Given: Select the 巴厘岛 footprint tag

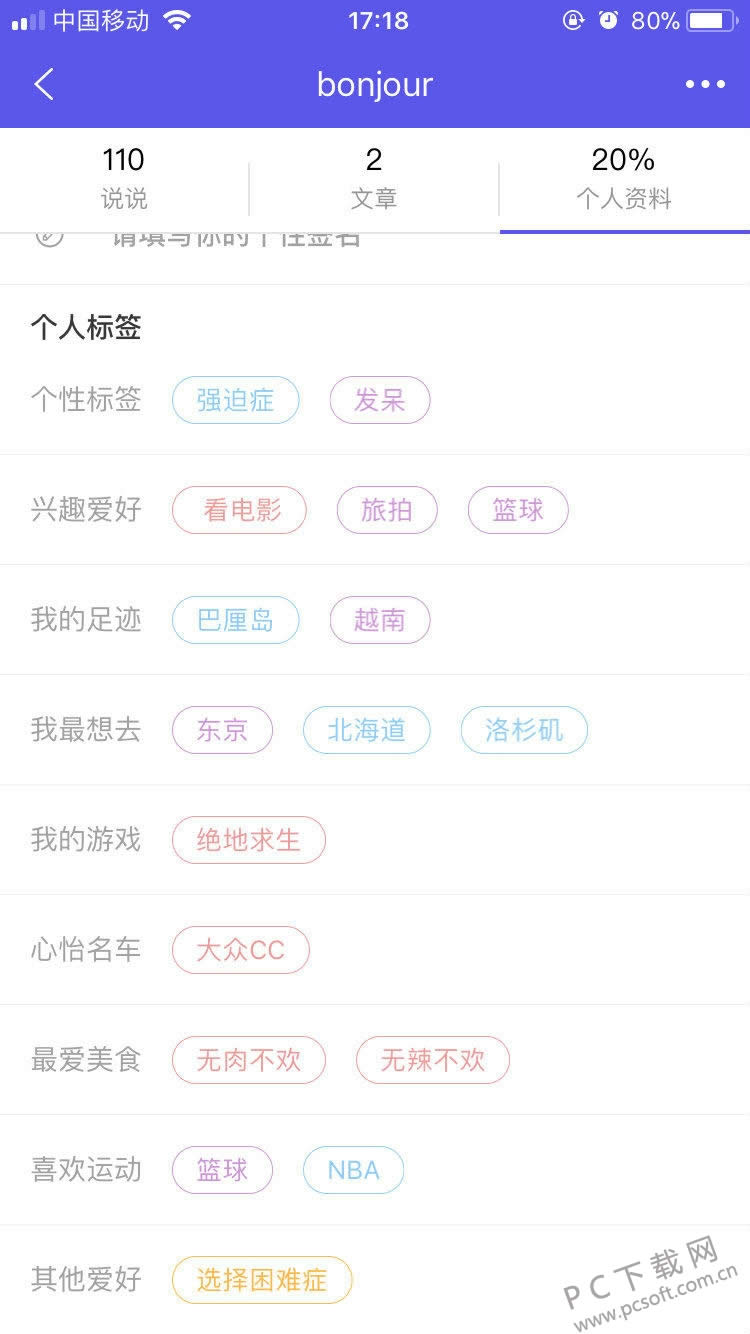Looking at the screenshot, I should coord(236,620).
